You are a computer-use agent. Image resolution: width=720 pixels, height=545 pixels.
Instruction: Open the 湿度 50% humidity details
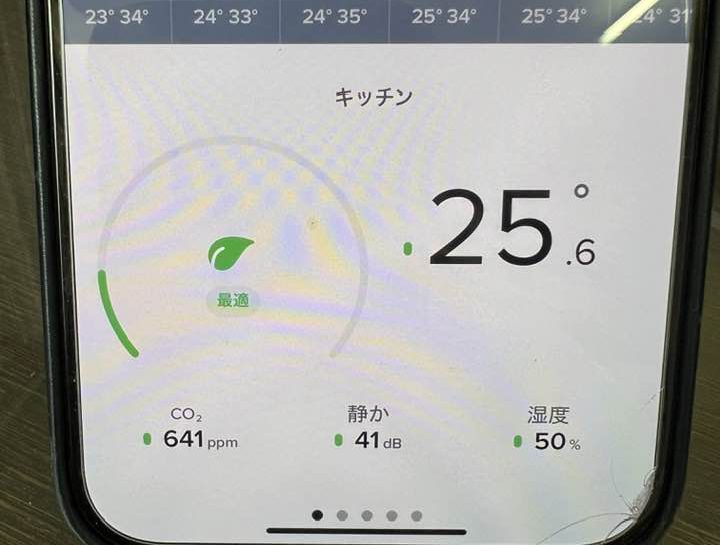coord(548,429)
